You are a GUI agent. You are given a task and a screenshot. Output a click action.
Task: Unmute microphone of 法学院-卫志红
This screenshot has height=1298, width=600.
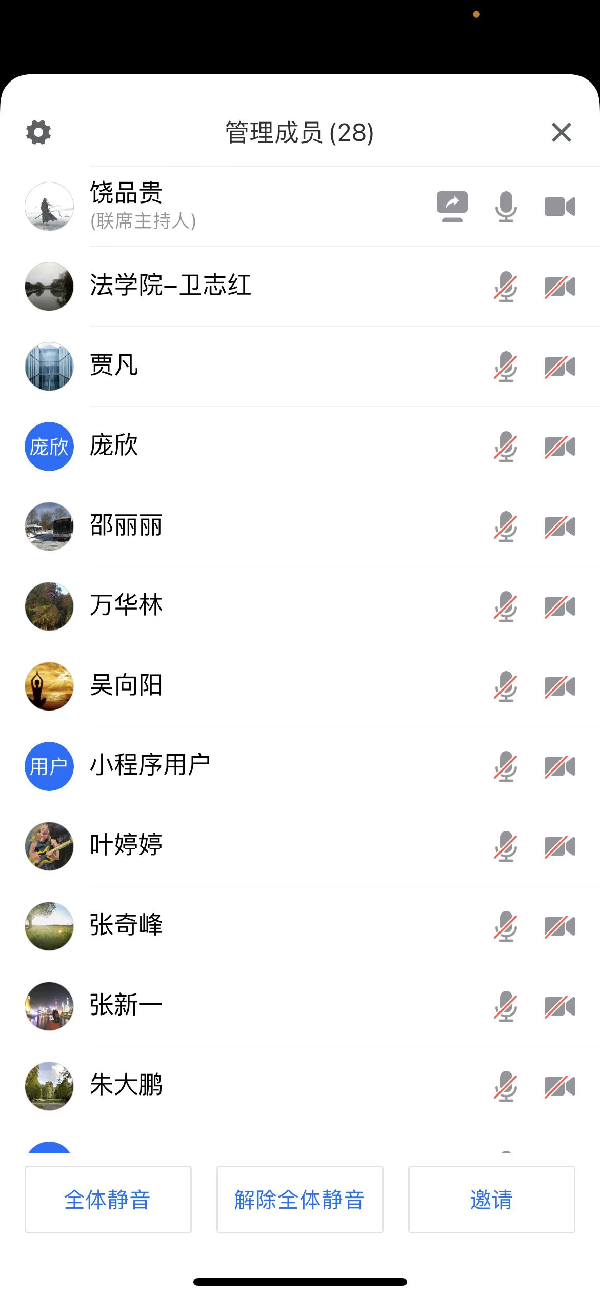pyautogui.click(x=506, y=287)
